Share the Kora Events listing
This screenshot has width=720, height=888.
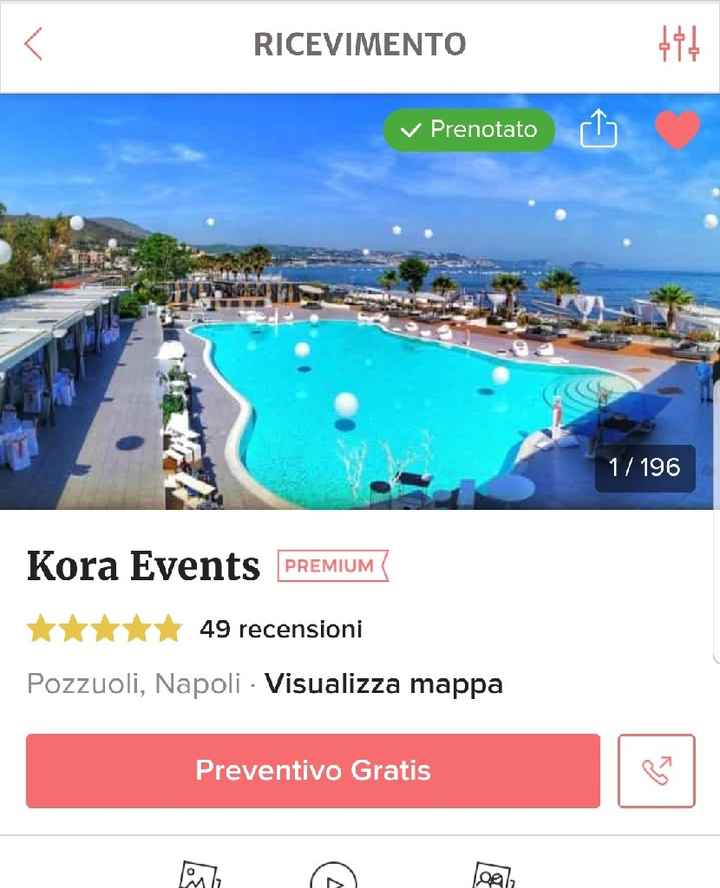598,130
